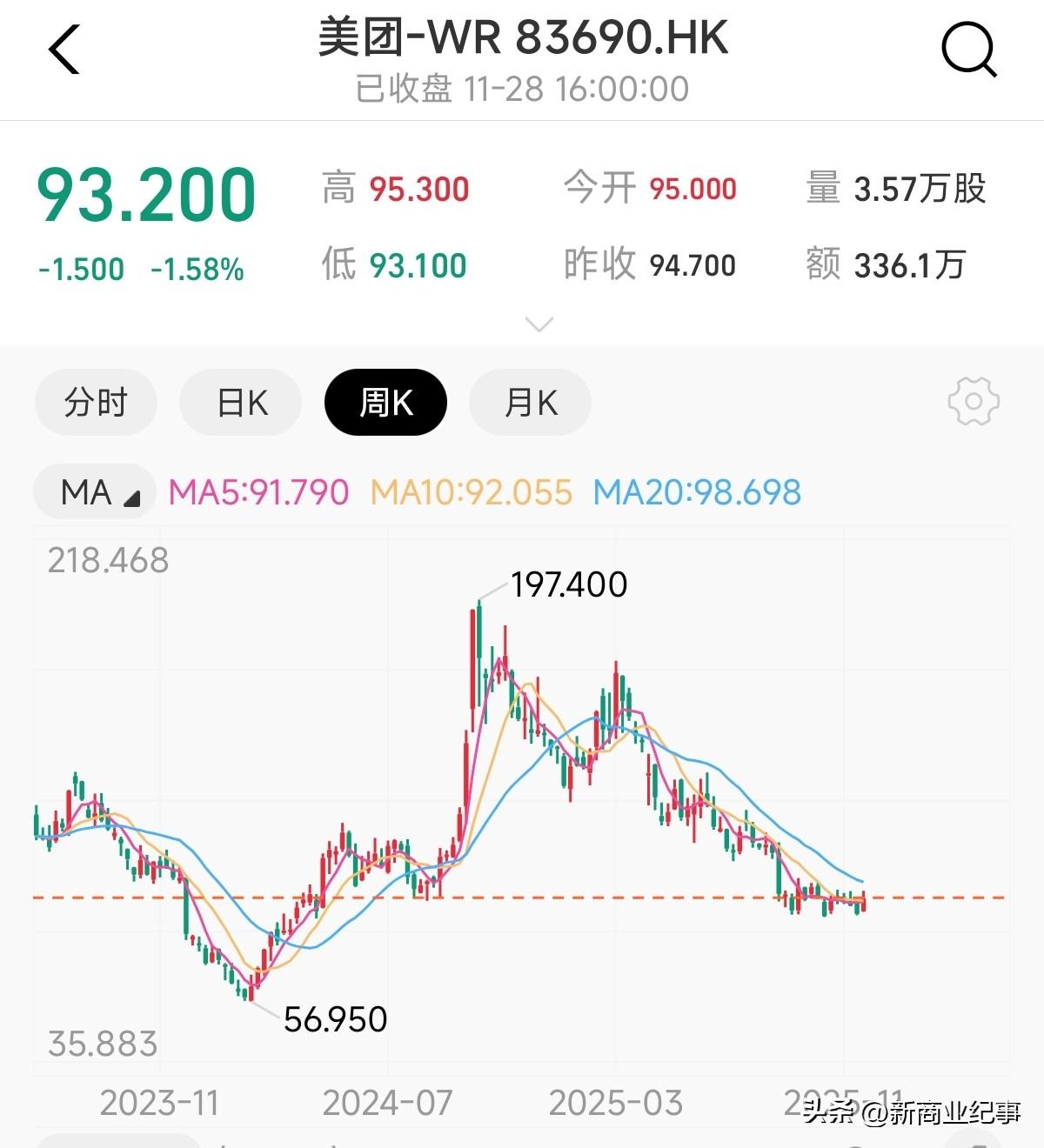
Task: Open the MA dropdown triangle
Action: click(132, 498)
